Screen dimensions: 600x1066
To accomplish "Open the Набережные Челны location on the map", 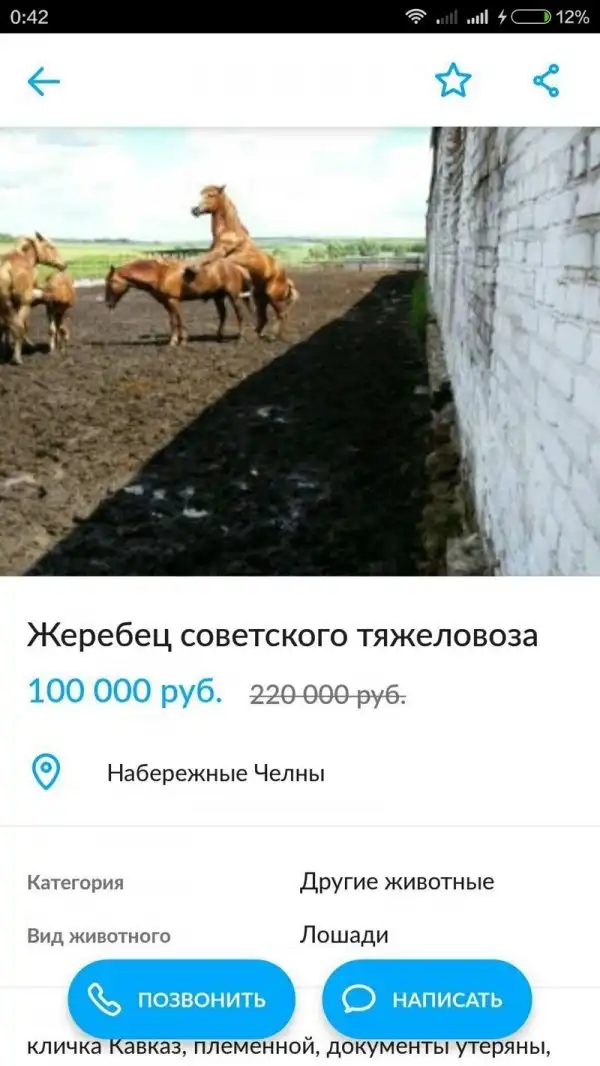I will pyautogui.click(x=215, y=773).
